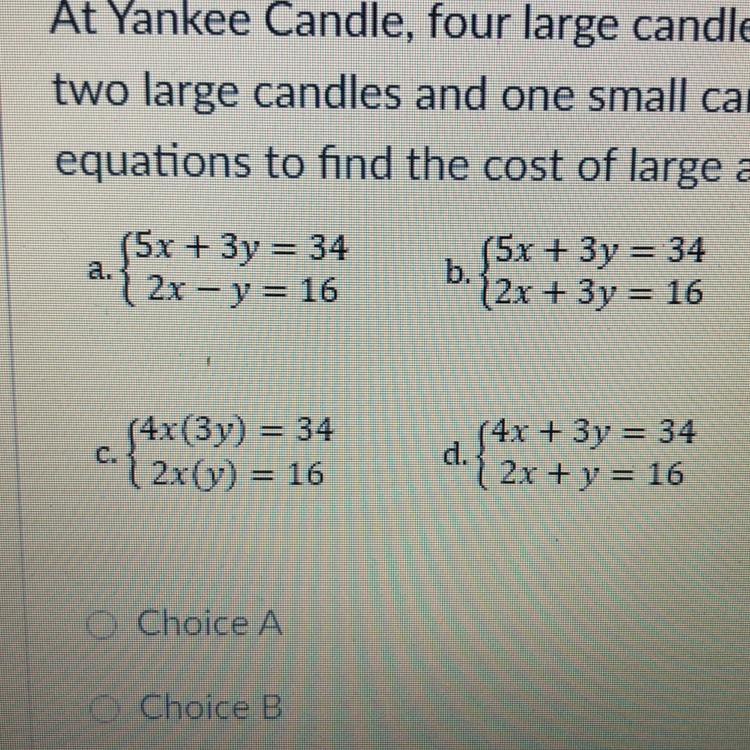Viewport: 750px width, 750px height.
Task: Select the Choice B radio button
Action: coord(104,708)
